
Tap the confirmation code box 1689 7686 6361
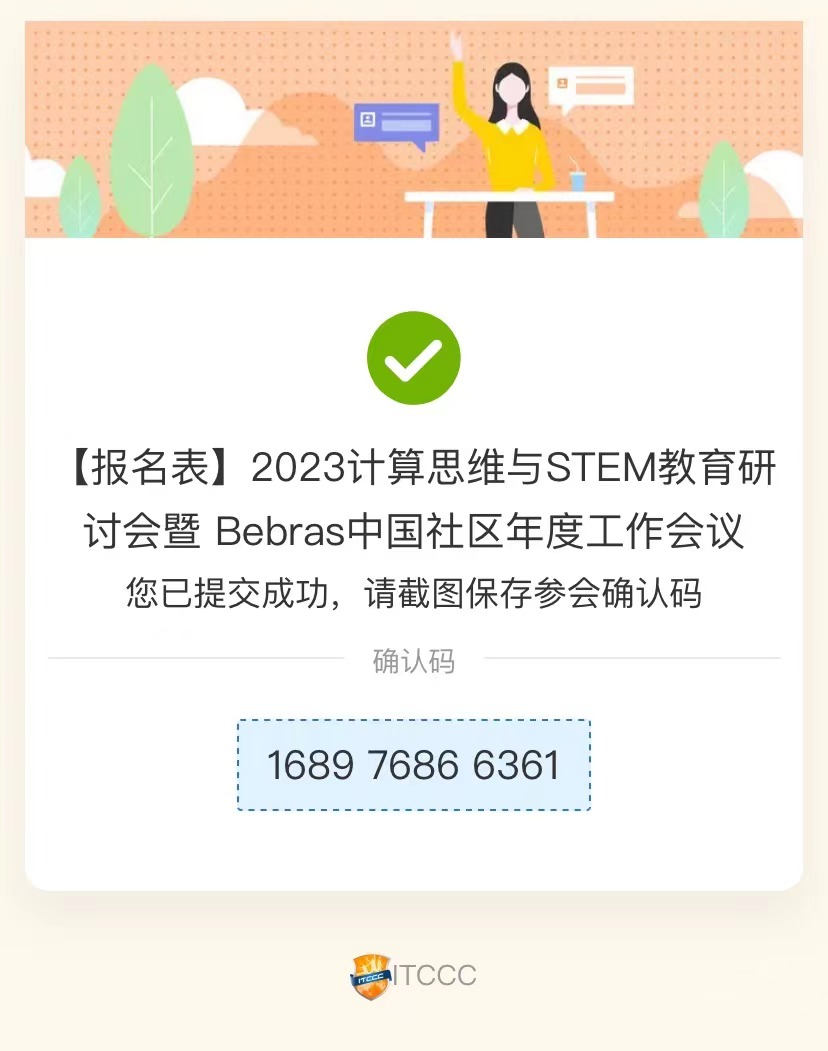pyautogui.click(x=413, y=765)
